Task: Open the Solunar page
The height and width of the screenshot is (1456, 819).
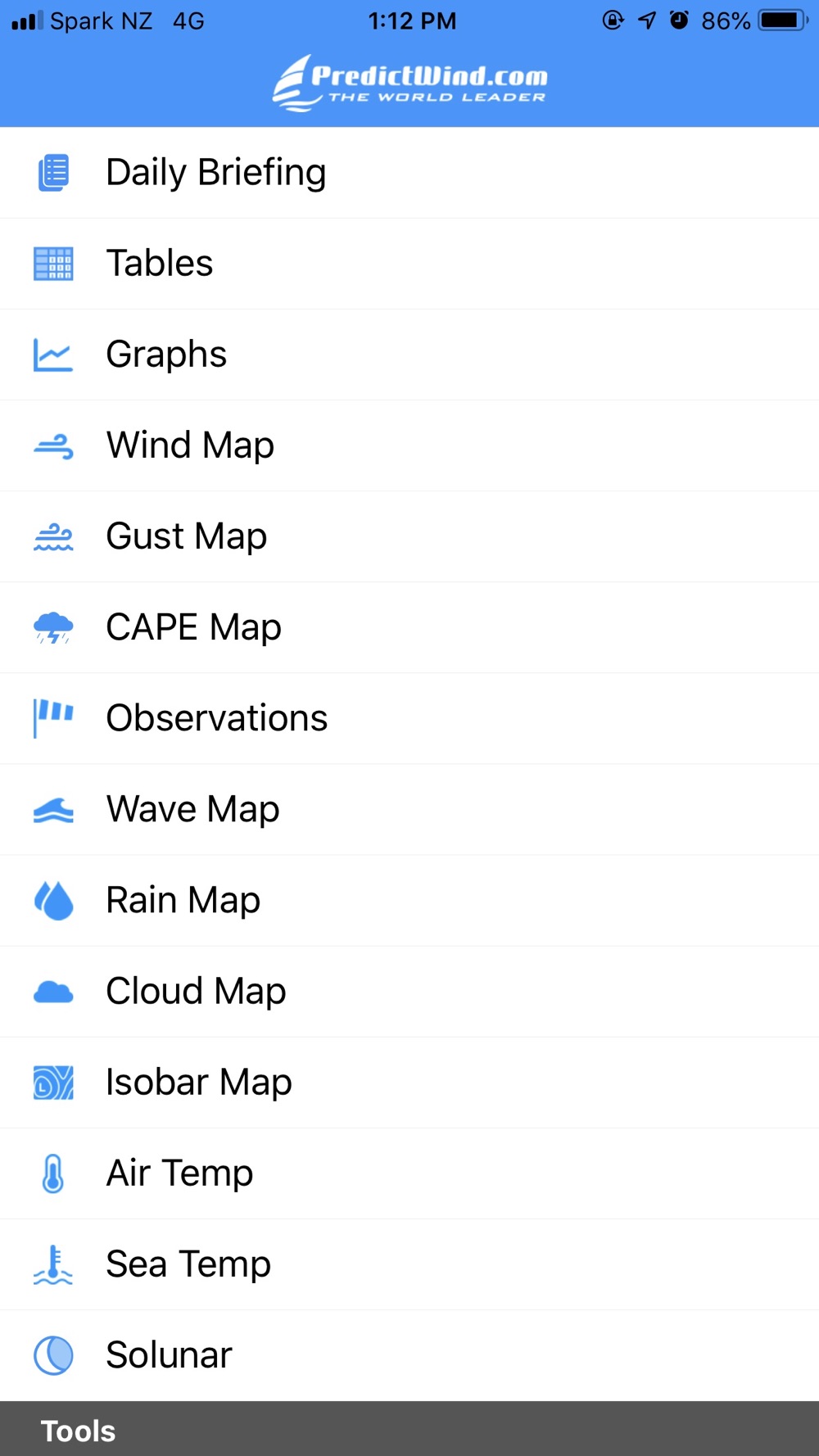Action: [x=409, y=1354]
